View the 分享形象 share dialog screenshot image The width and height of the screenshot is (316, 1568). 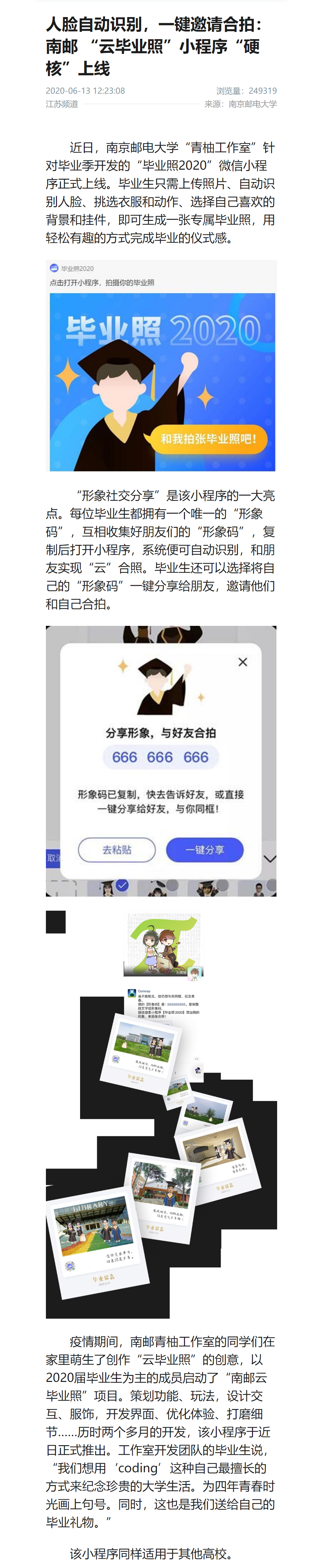161,760
